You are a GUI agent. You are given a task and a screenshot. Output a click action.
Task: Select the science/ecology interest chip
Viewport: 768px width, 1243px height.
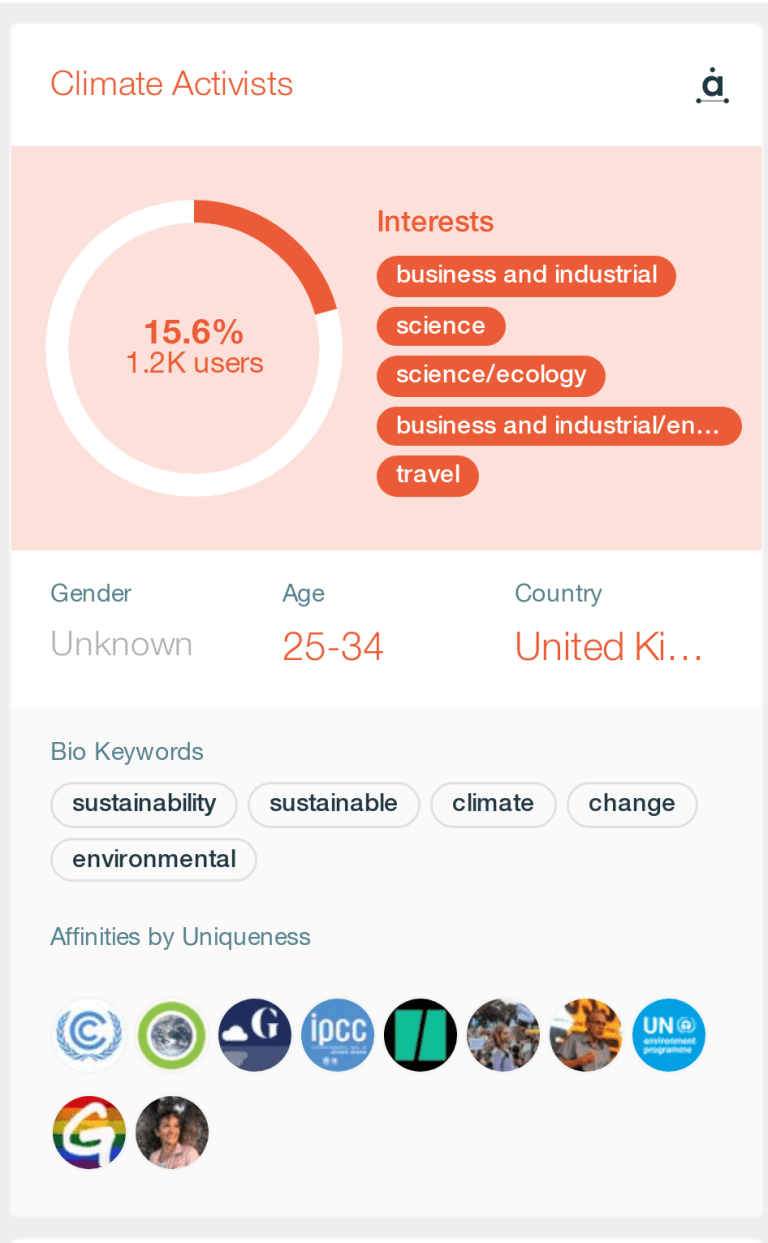click(490, 376)
